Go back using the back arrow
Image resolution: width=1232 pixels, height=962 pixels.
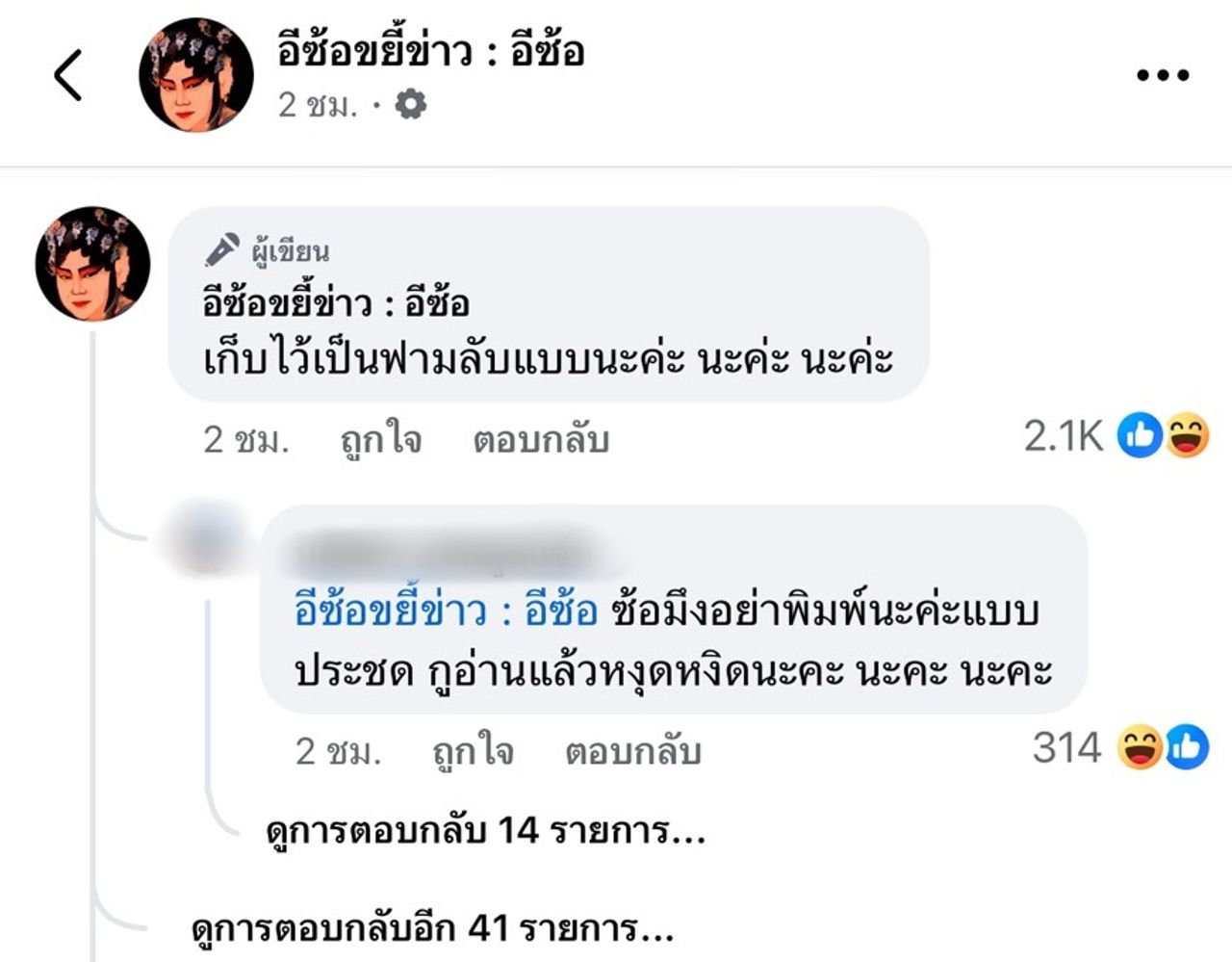68,75
